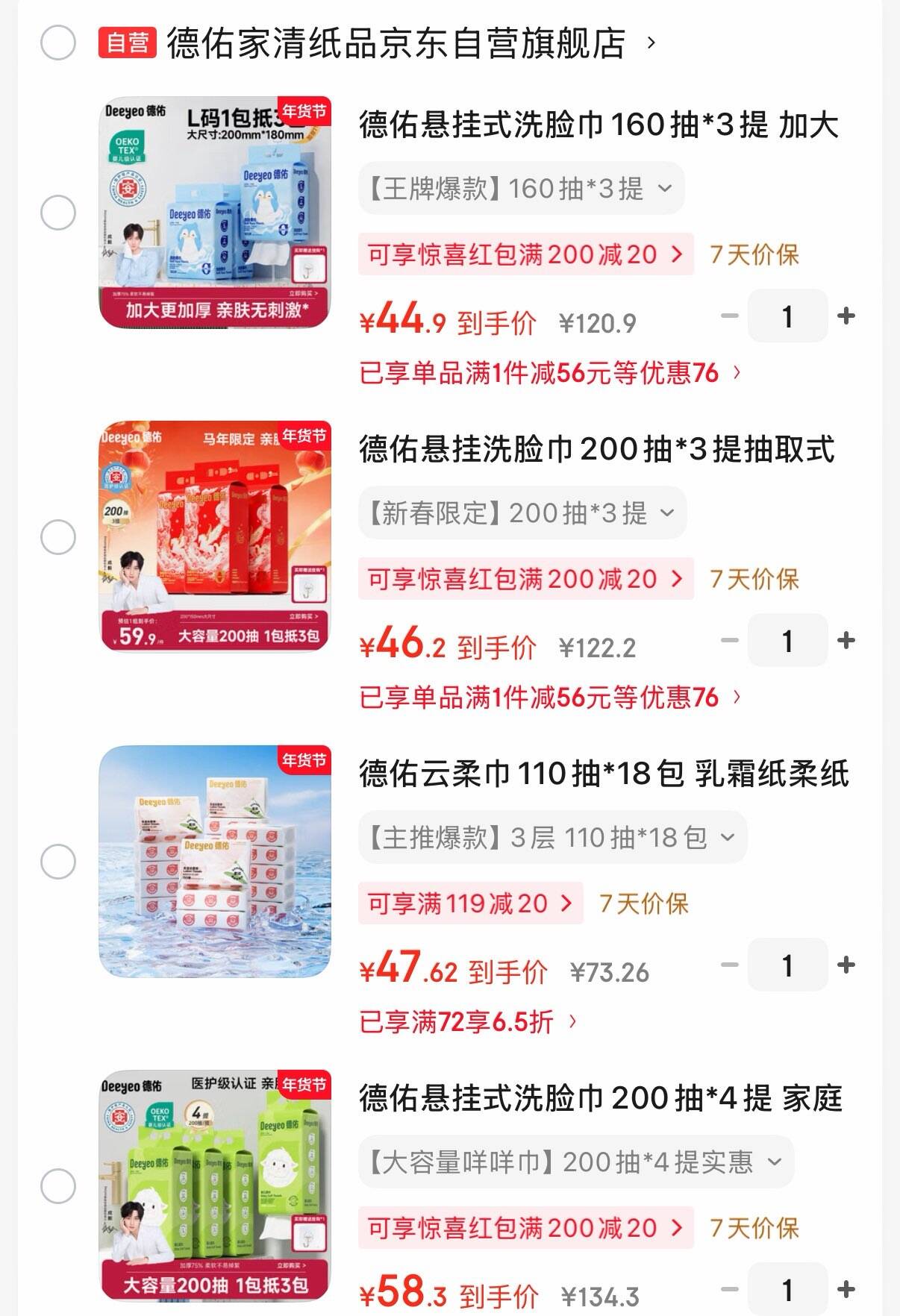The width and height of the screenshot is (900, 1316).
Task: Open the 可享满119减20 promotion
Action: click(470, 903)
